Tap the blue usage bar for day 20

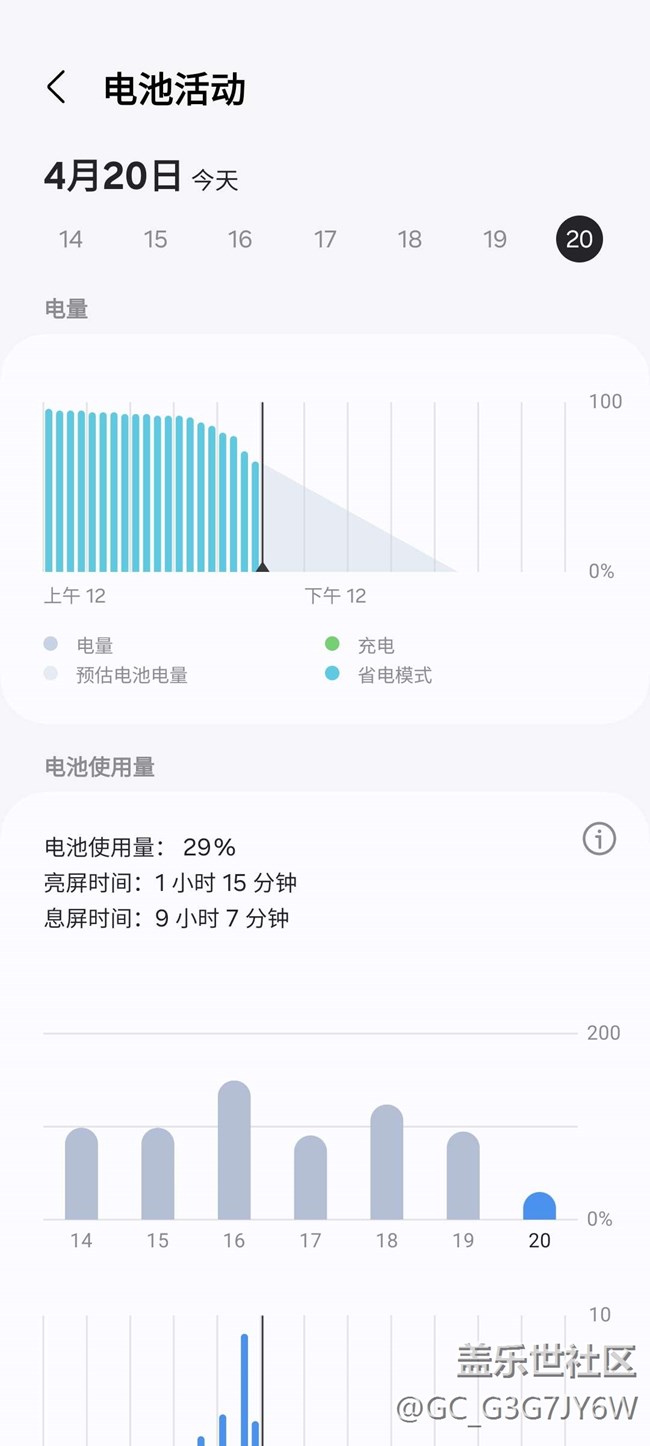(x=539, y=1206)
